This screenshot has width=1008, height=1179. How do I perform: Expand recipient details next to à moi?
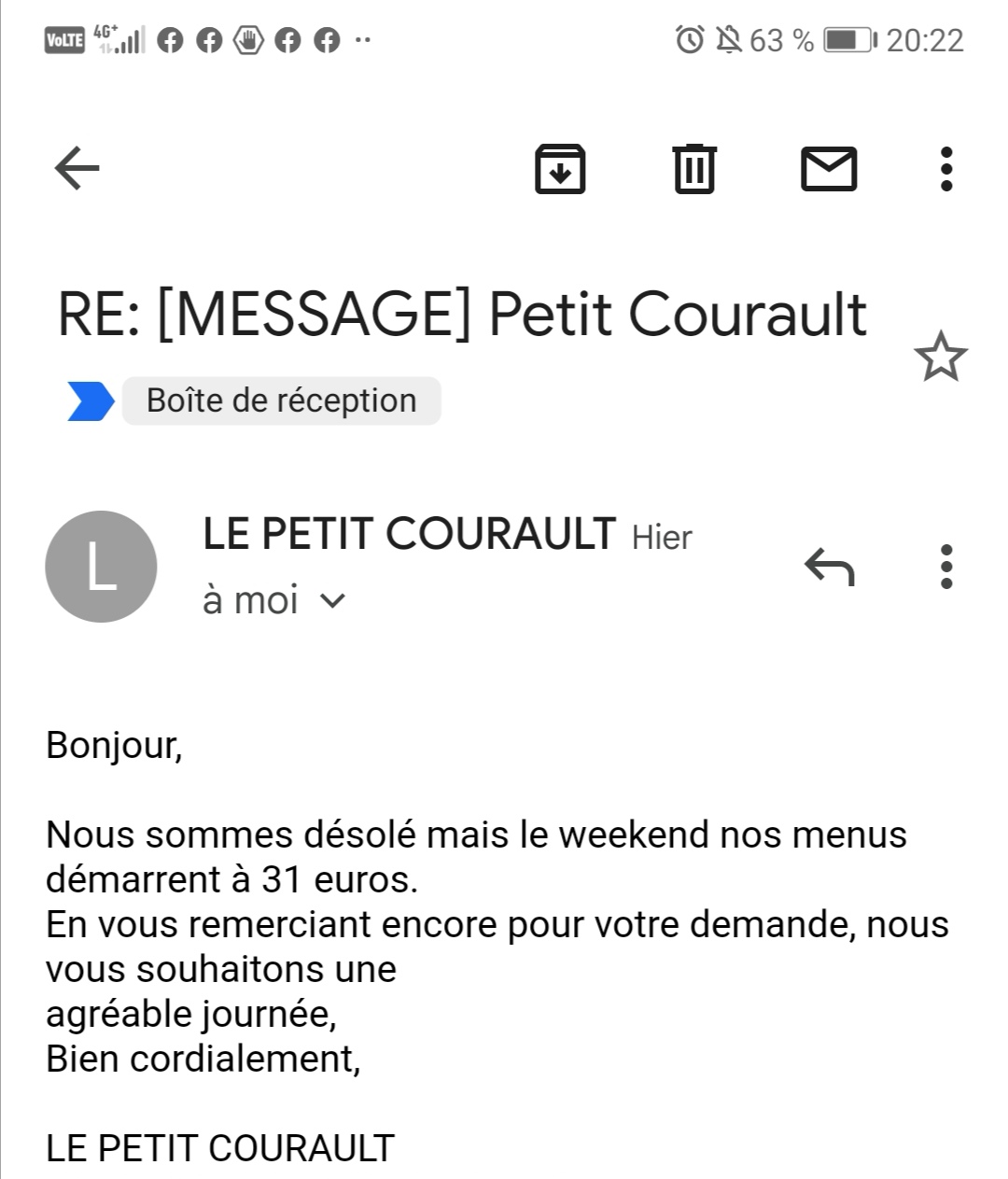(332, 600)
